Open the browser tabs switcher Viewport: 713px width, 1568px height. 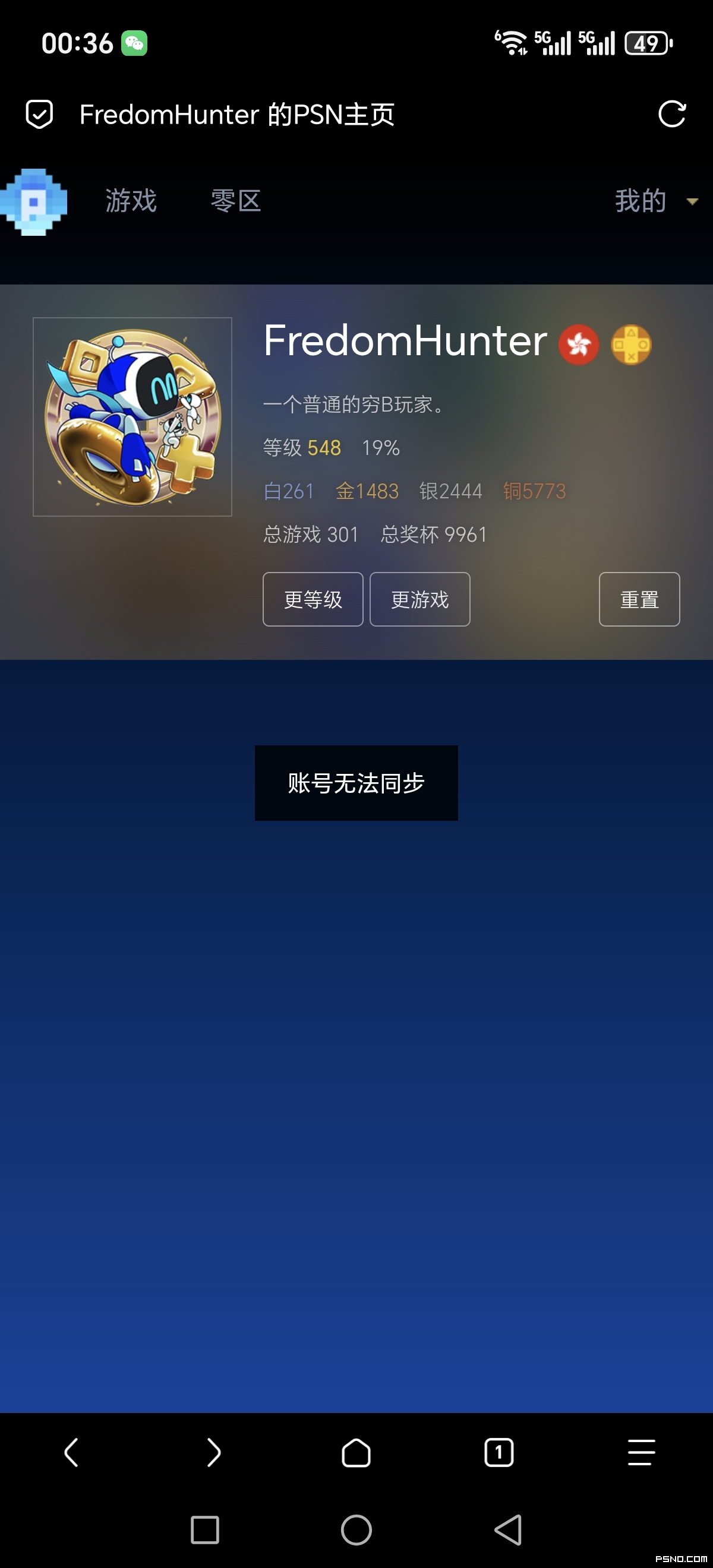[499, 1453]
